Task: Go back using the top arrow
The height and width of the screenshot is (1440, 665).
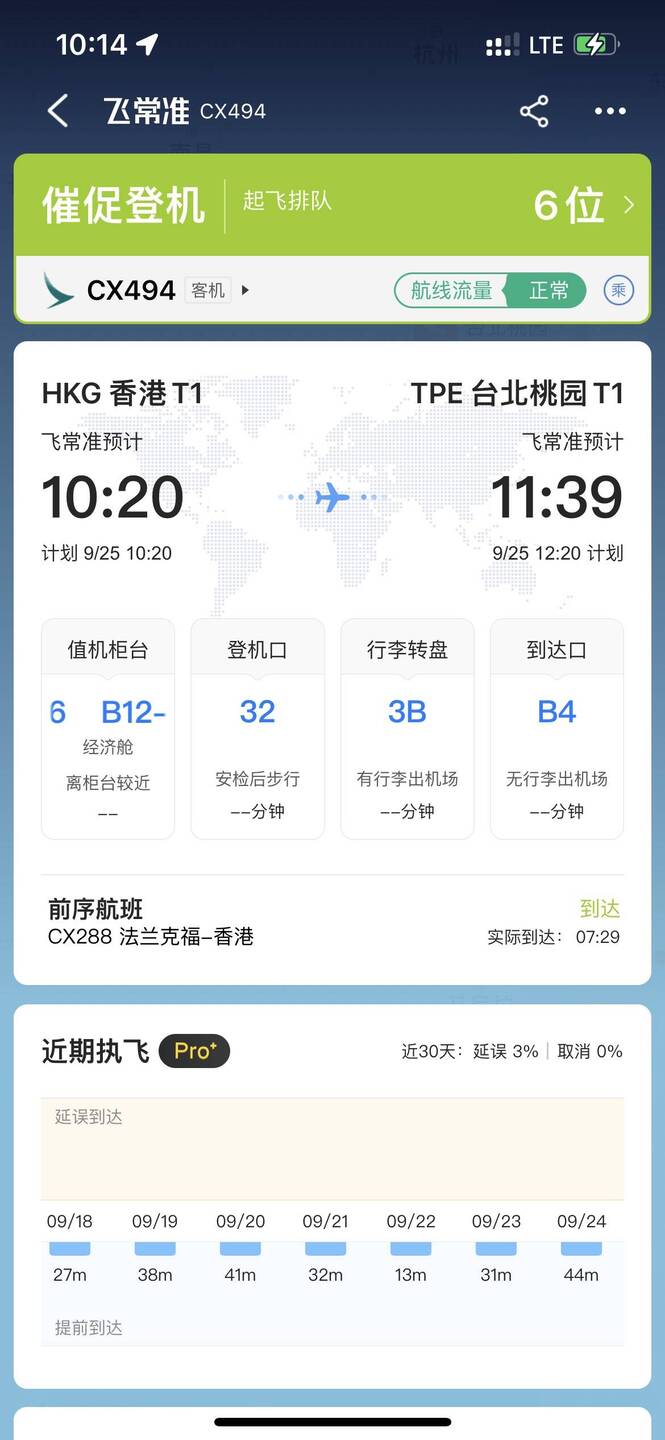Action: coord(58,111)
